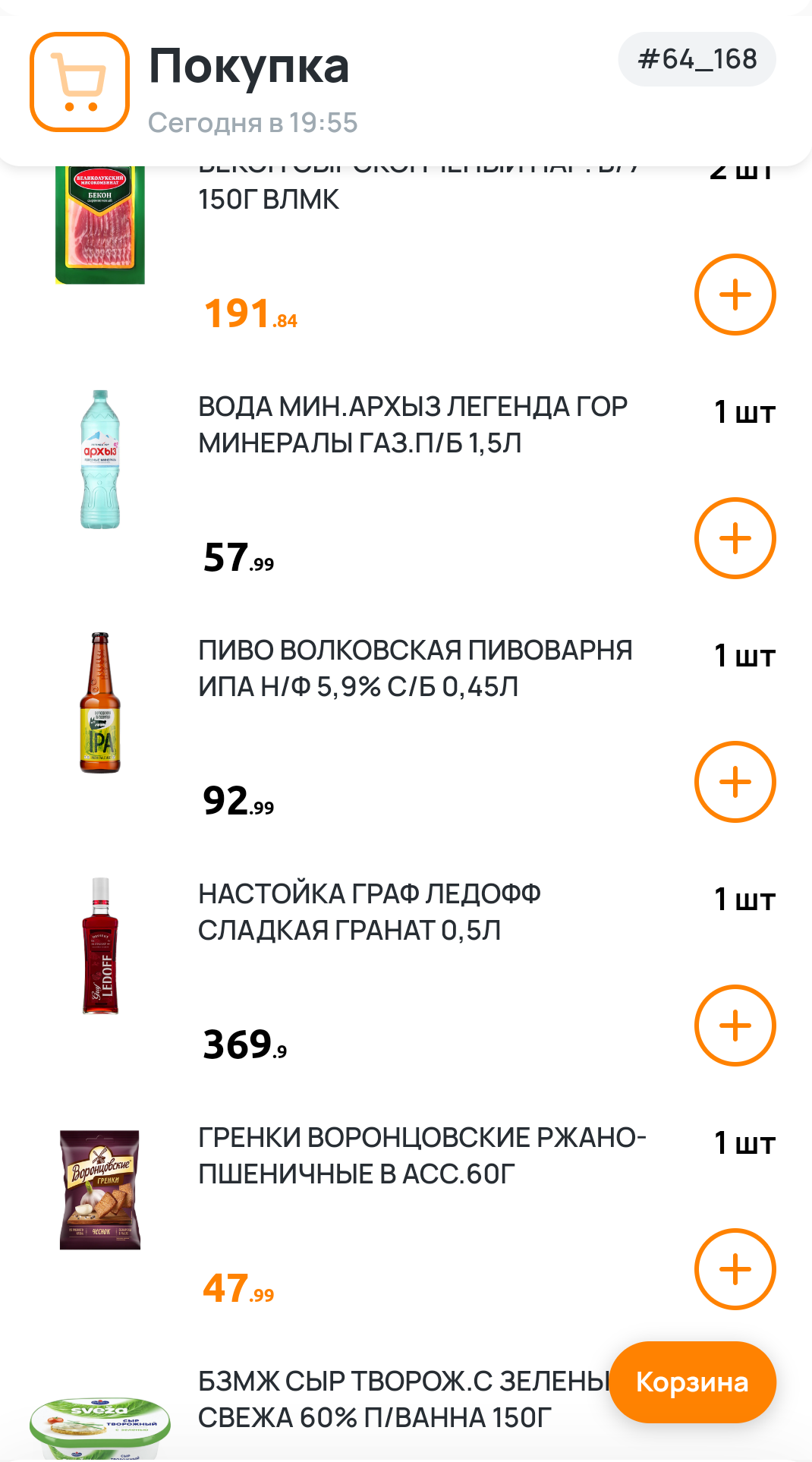812x1462 pixels.
Task: Add Граф Ледофф настойка using its plus icon
Action: 735,1026
